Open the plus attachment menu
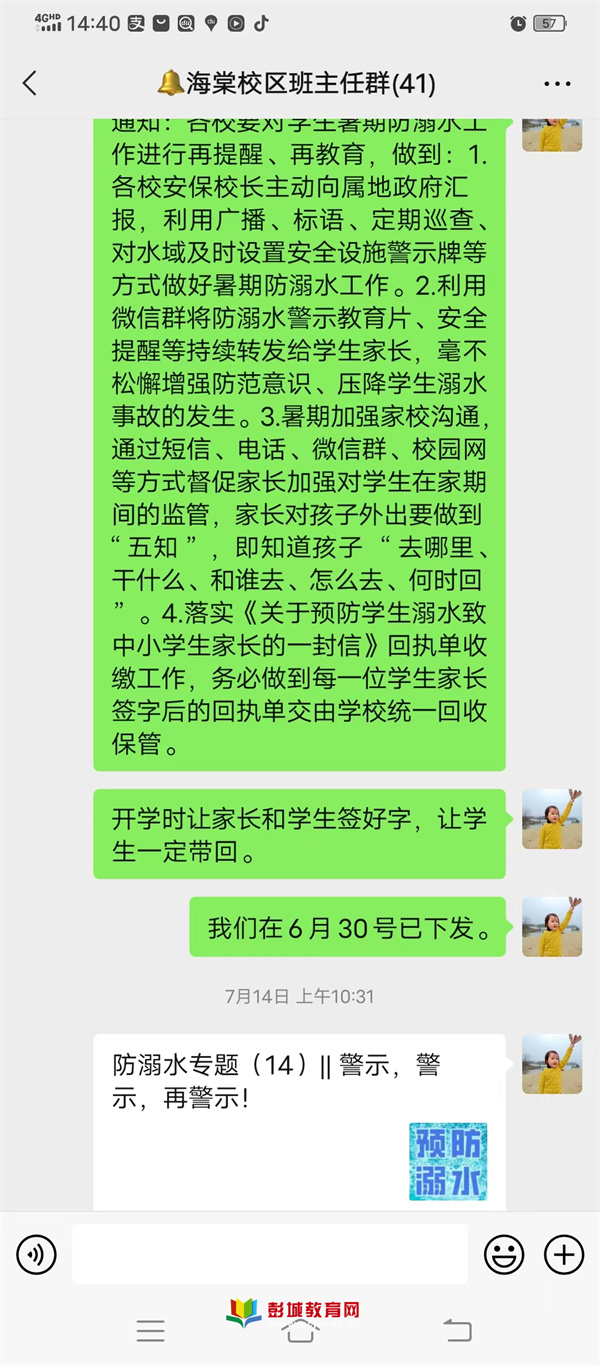This screenshot has width=600, height=1366. [563, 1254]
